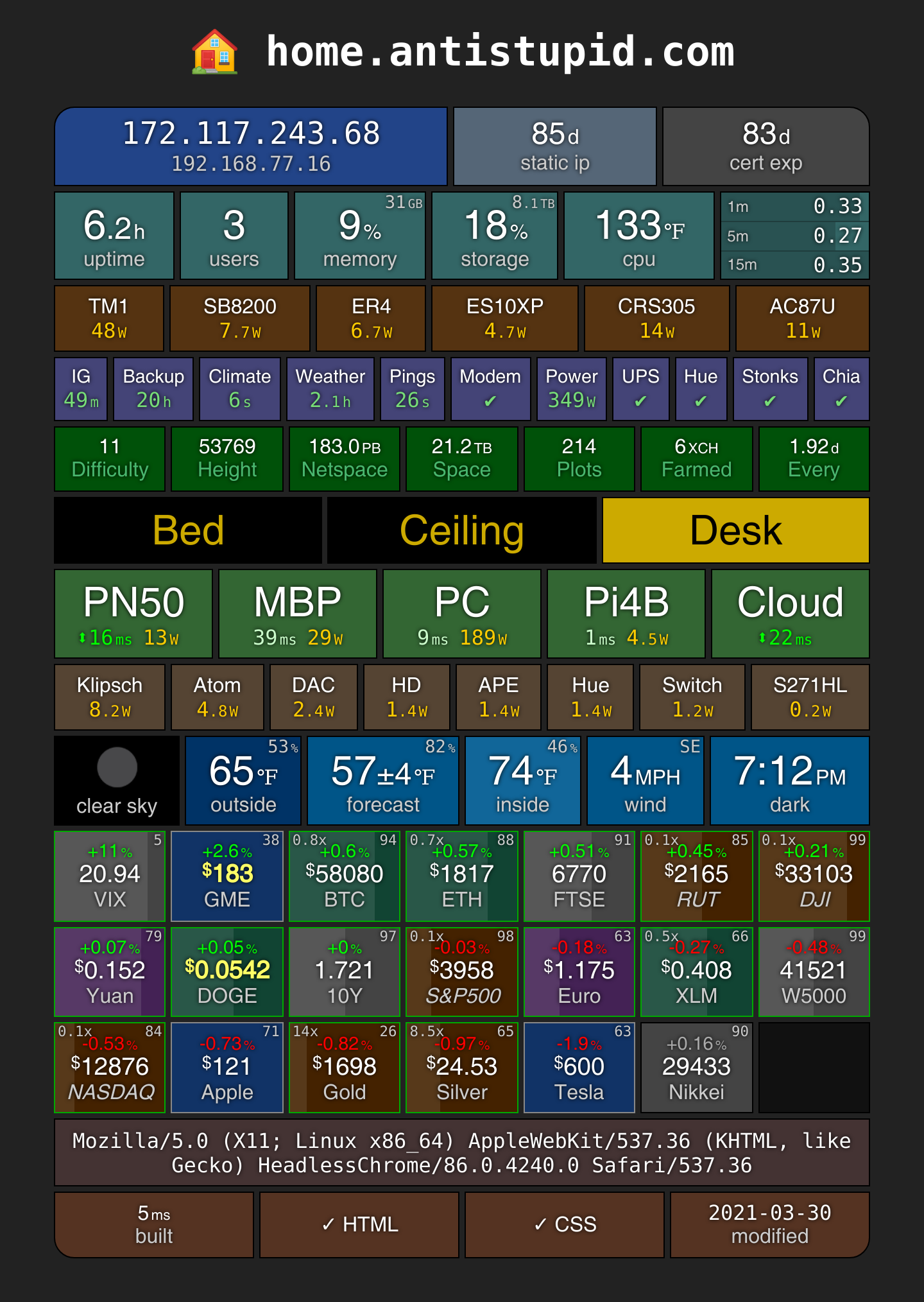
Task: Open the HTML validation check
Action: point(359,1225)
